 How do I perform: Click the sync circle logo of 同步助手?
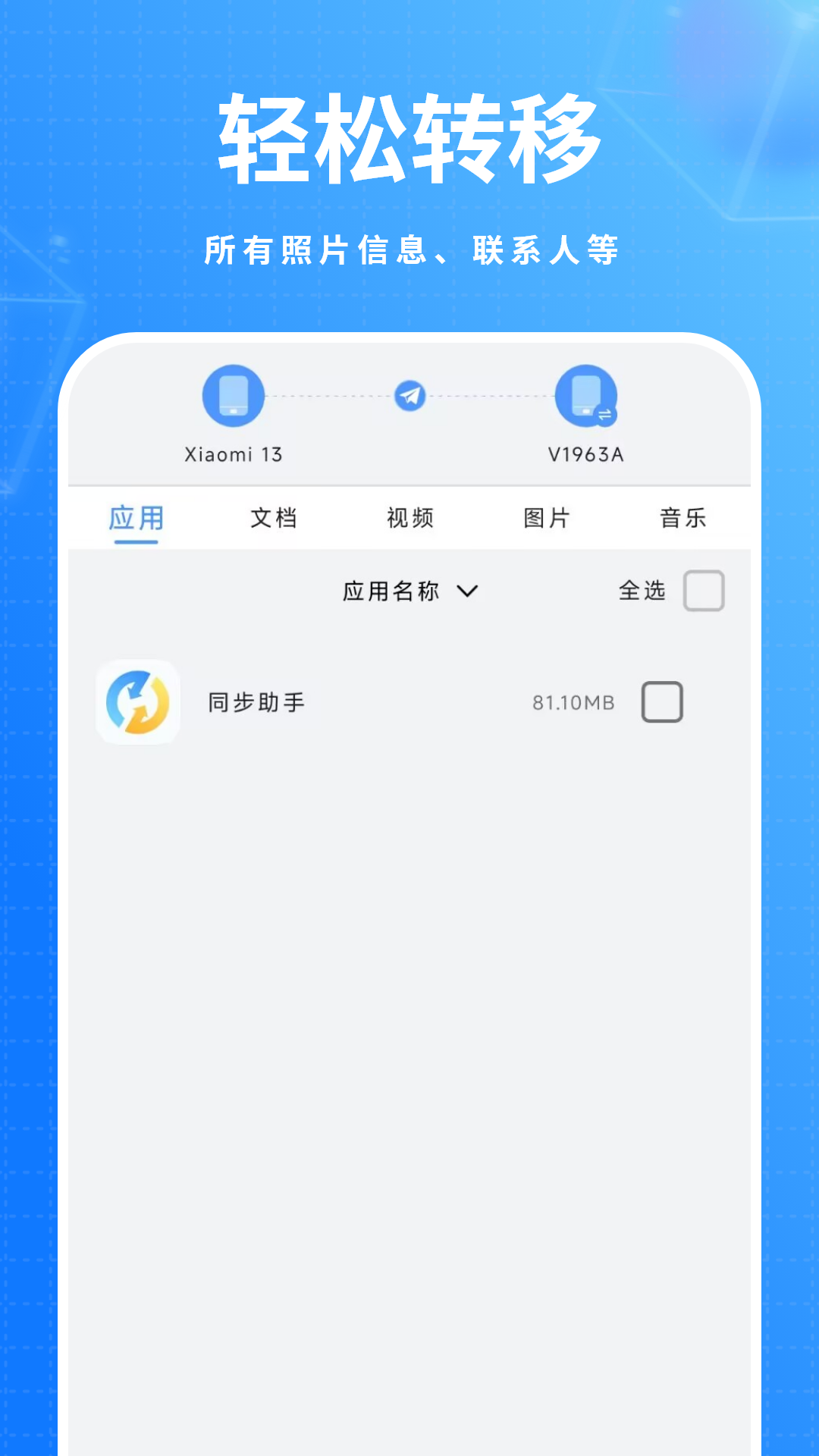(137, 701)
